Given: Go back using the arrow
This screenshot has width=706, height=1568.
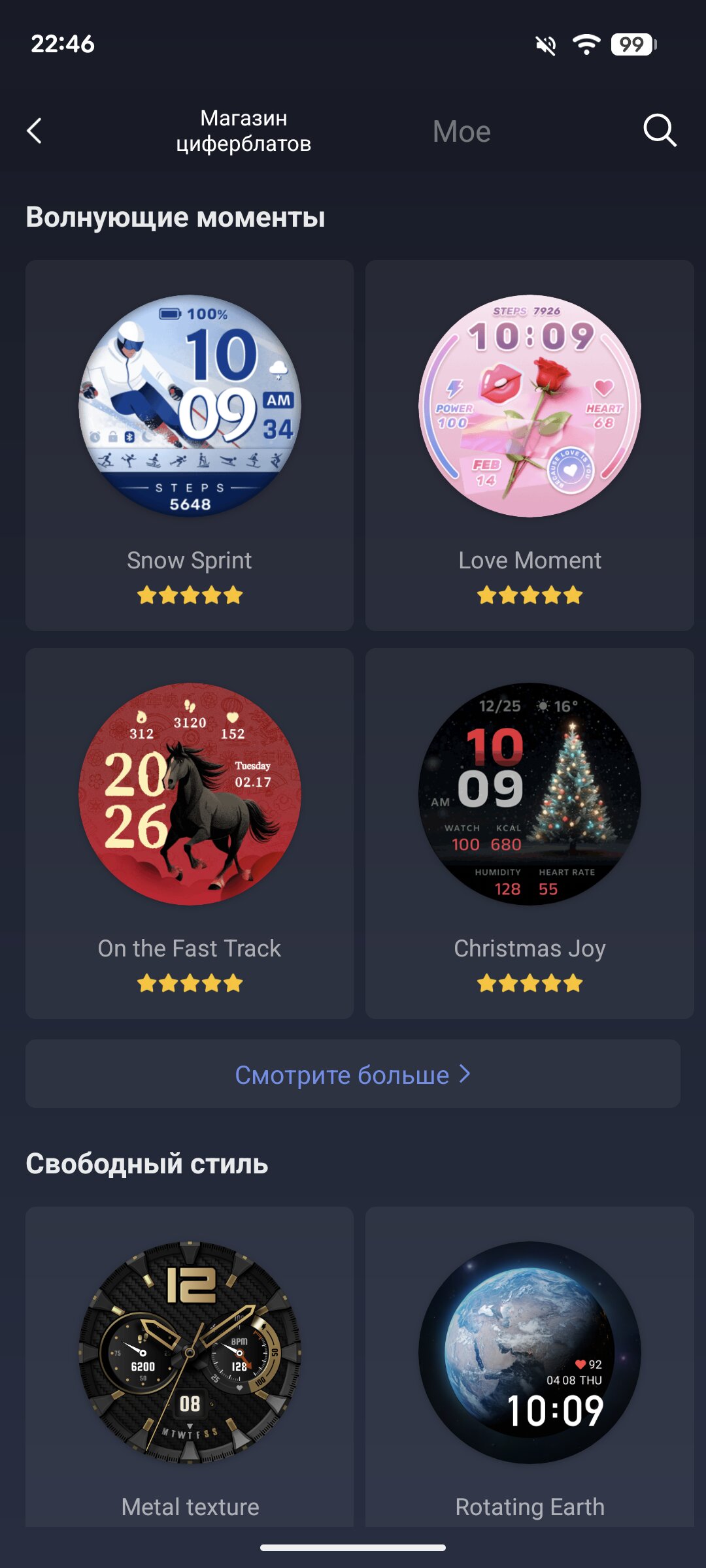Looking at the screenshot, I should pyautogui.click(x=35, y=131).
